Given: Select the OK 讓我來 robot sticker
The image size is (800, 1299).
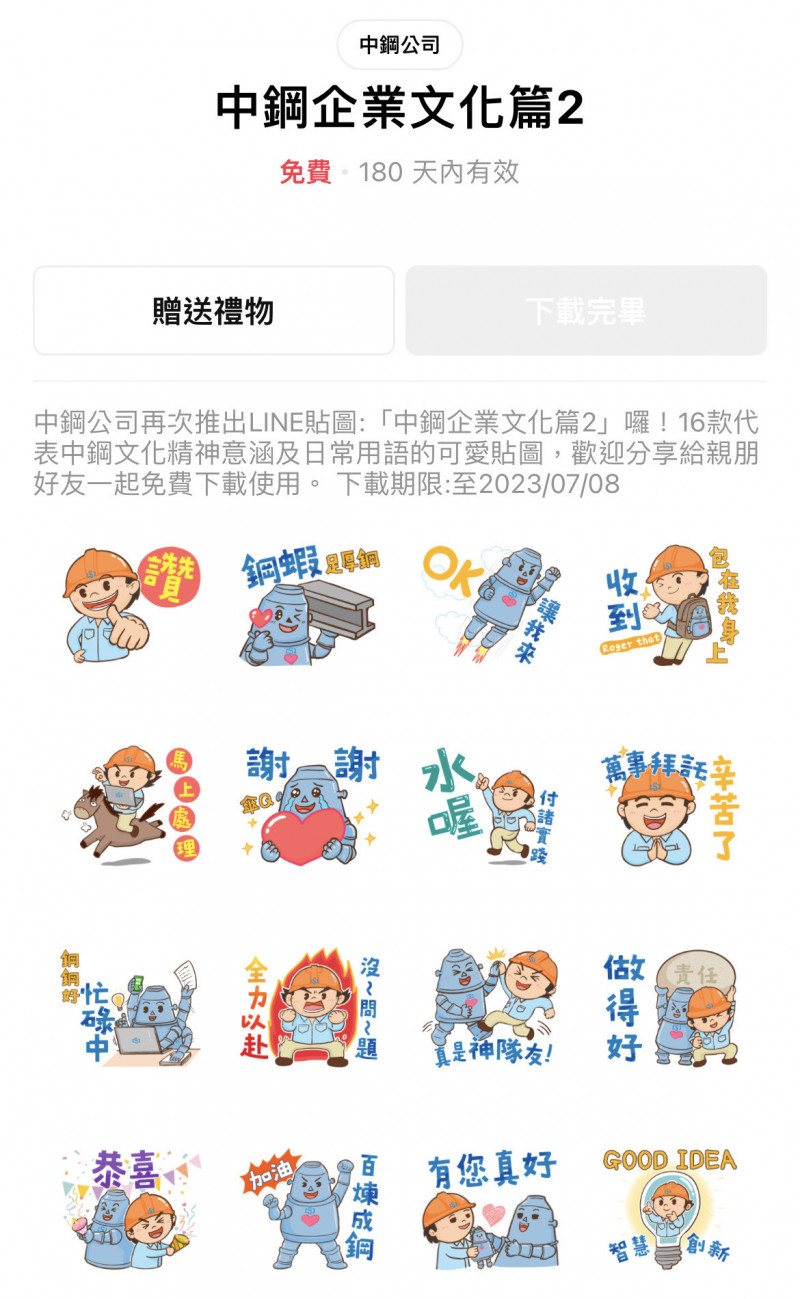Looking at the screenshot, I should point(490,604).
